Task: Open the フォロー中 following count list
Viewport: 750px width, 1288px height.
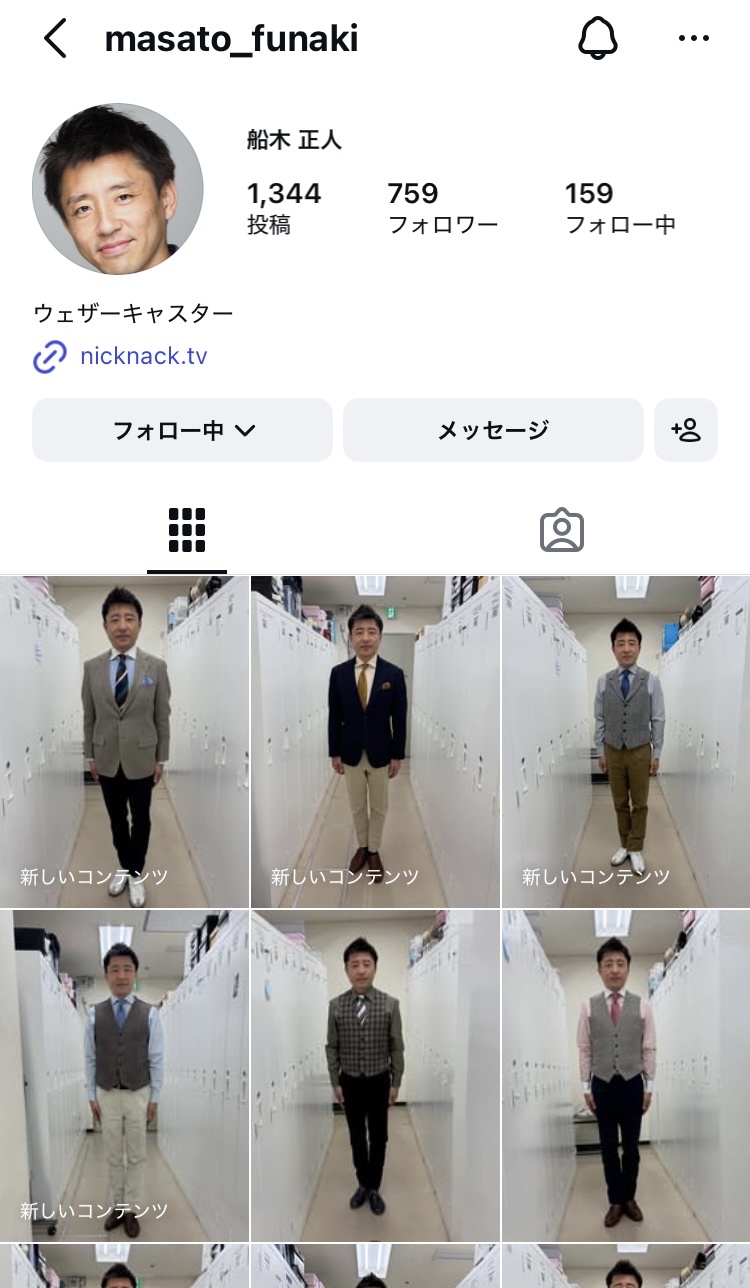Action: (x=620, y=208)
